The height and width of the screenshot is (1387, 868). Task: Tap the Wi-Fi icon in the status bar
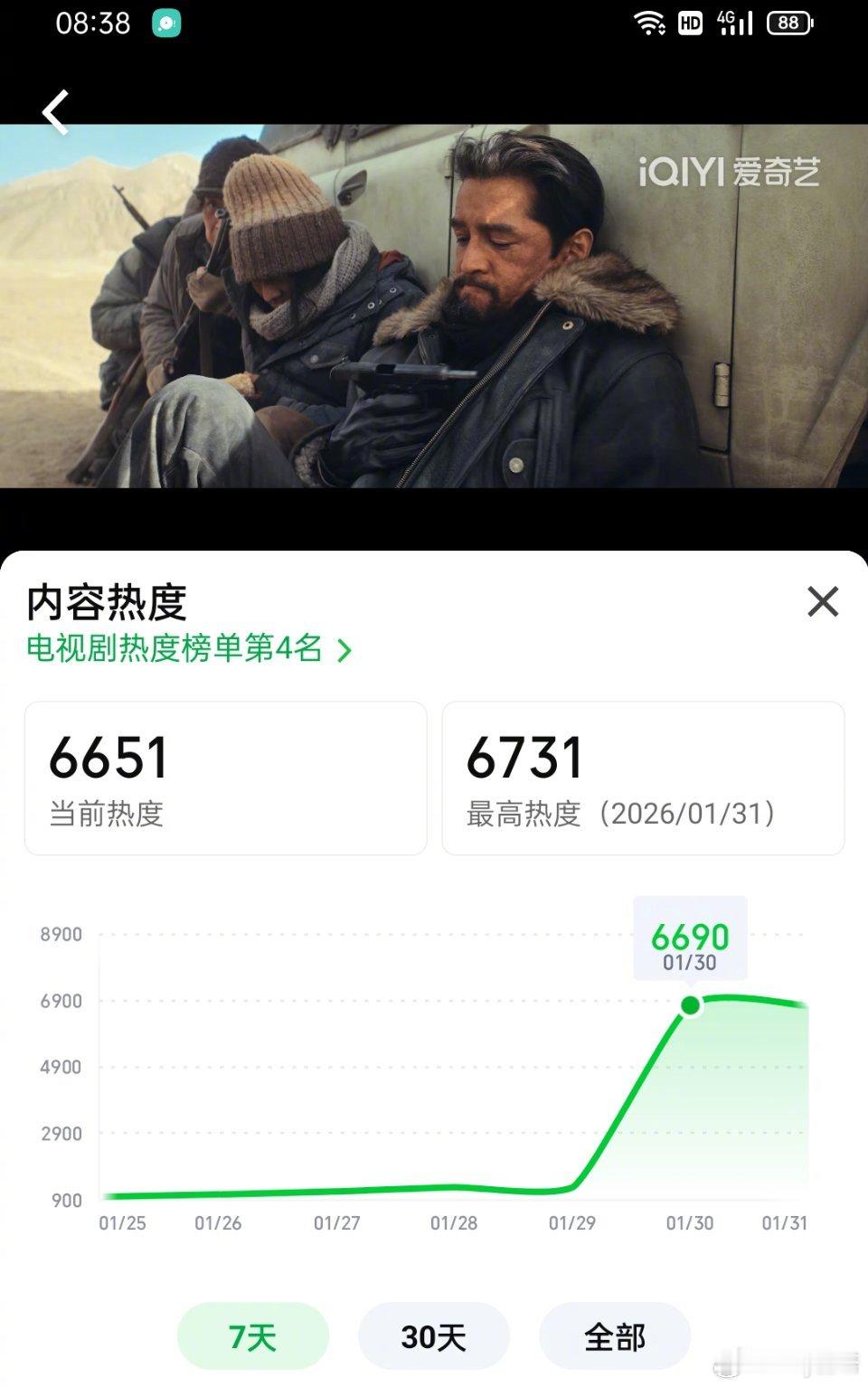[649, 23]
